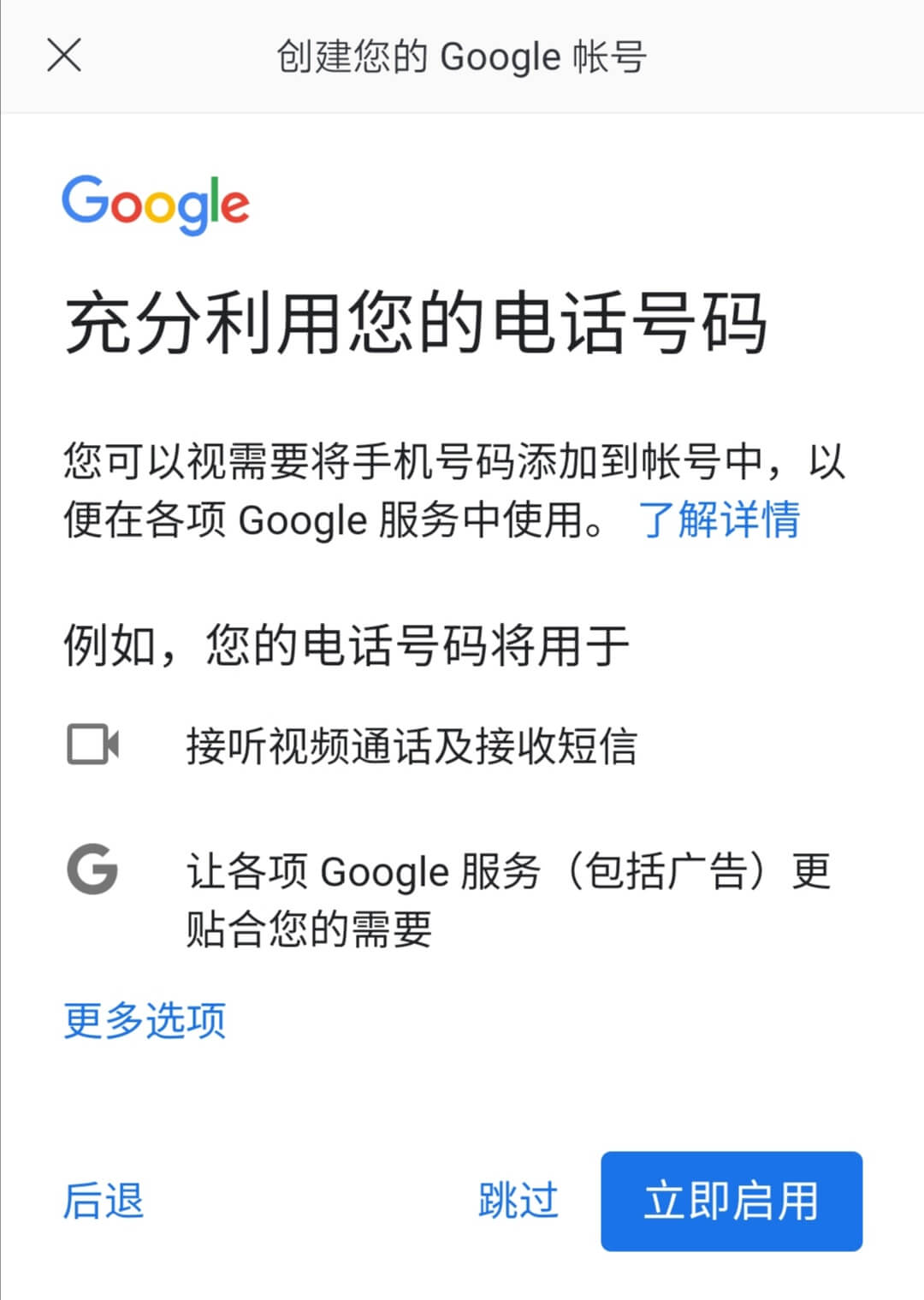Click the 后退 back link
This screenshot has height=1300, width=924.
(x=103, y=1202)
